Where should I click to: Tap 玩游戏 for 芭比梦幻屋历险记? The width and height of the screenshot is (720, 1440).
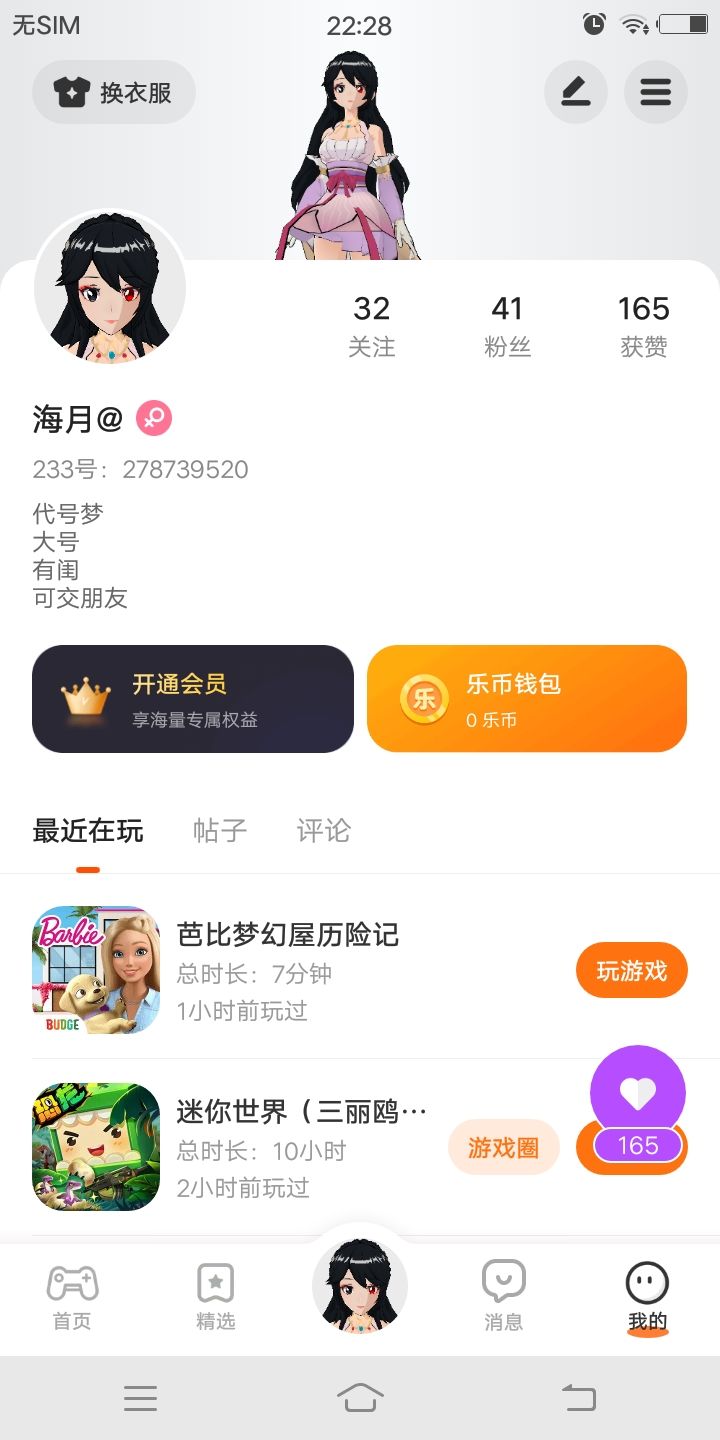coord(631,970)
